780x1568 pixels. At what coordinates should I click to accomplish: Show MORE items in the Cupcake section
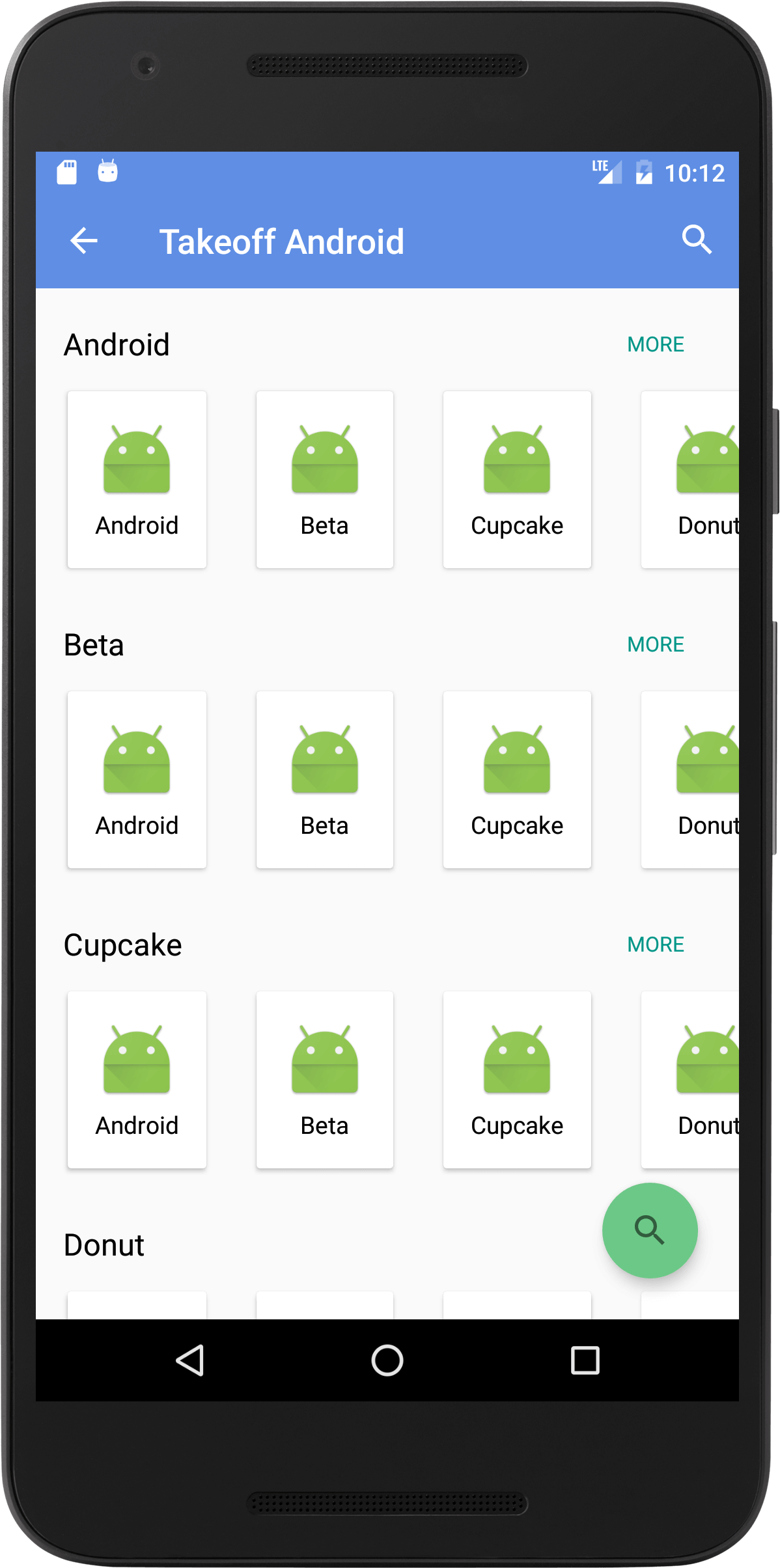(655, 944)
